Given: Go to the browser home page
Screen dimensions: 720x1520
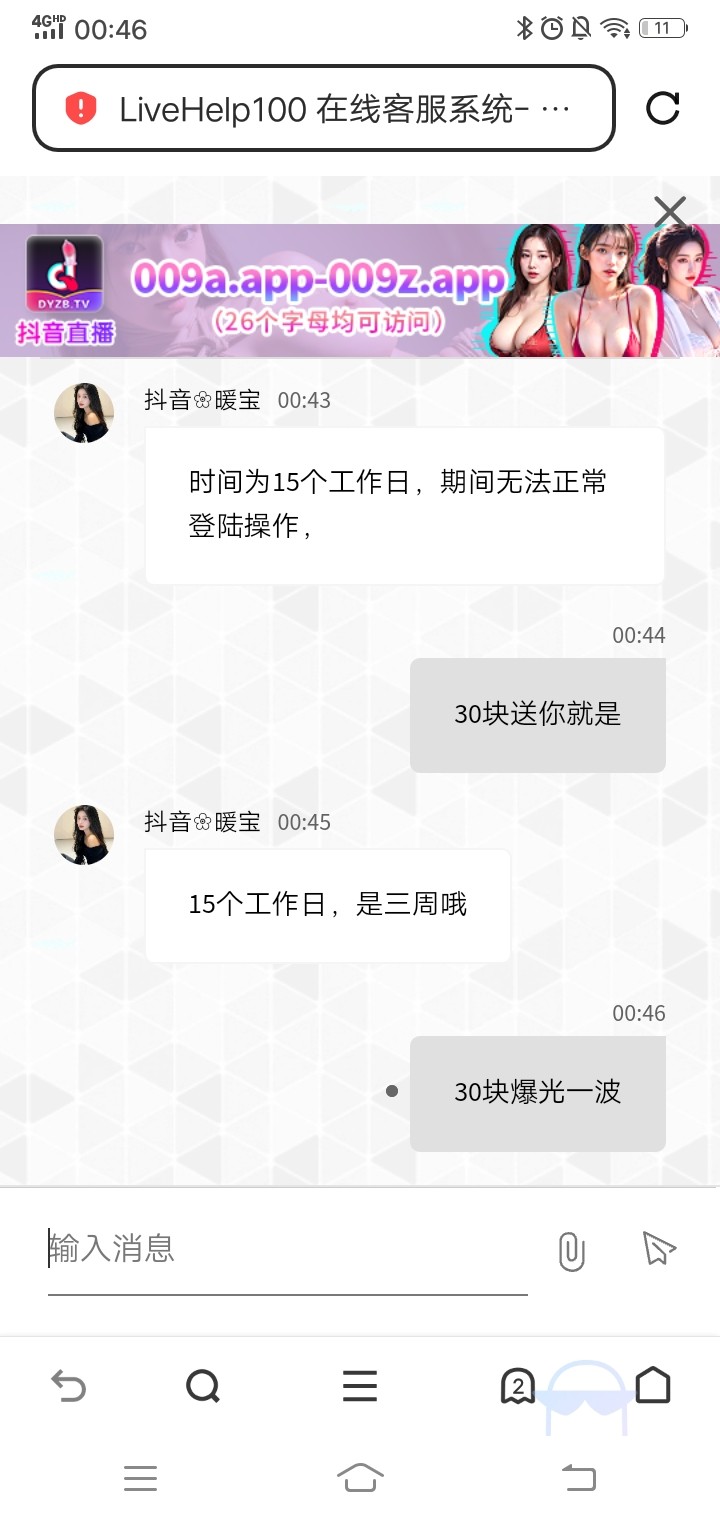Looking at the screenshot, I should pyautogui.click(x=653, y=1386).
